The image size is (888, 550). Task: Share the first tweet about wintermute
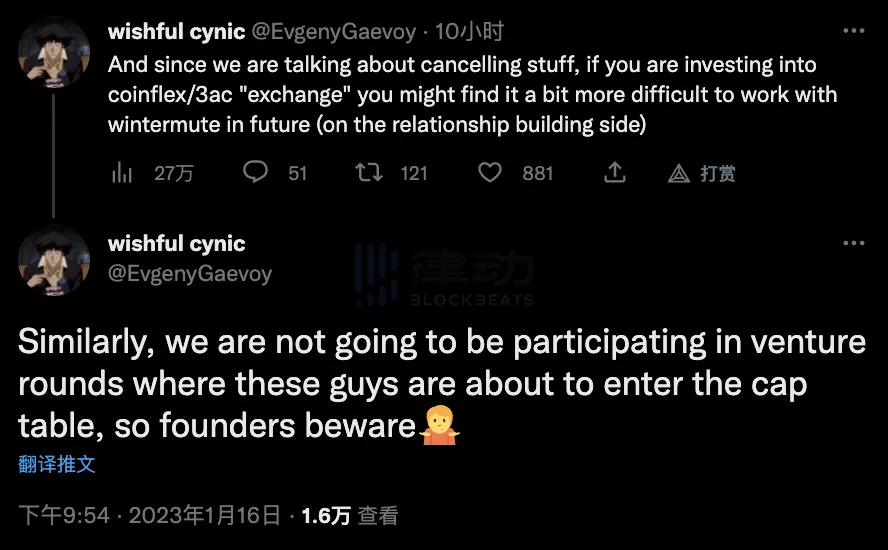615,173
